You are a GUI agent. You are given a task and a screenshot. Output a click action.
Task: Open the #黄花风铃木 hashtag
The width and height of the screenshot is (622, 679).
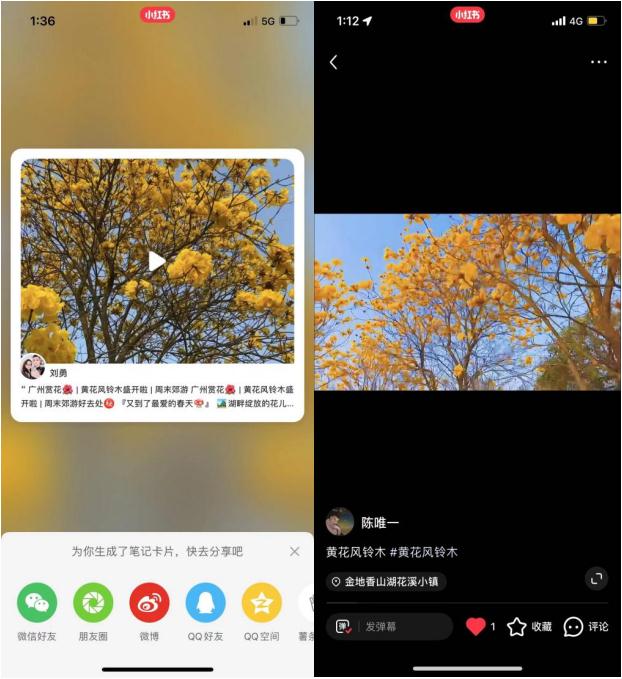point(423,552)
